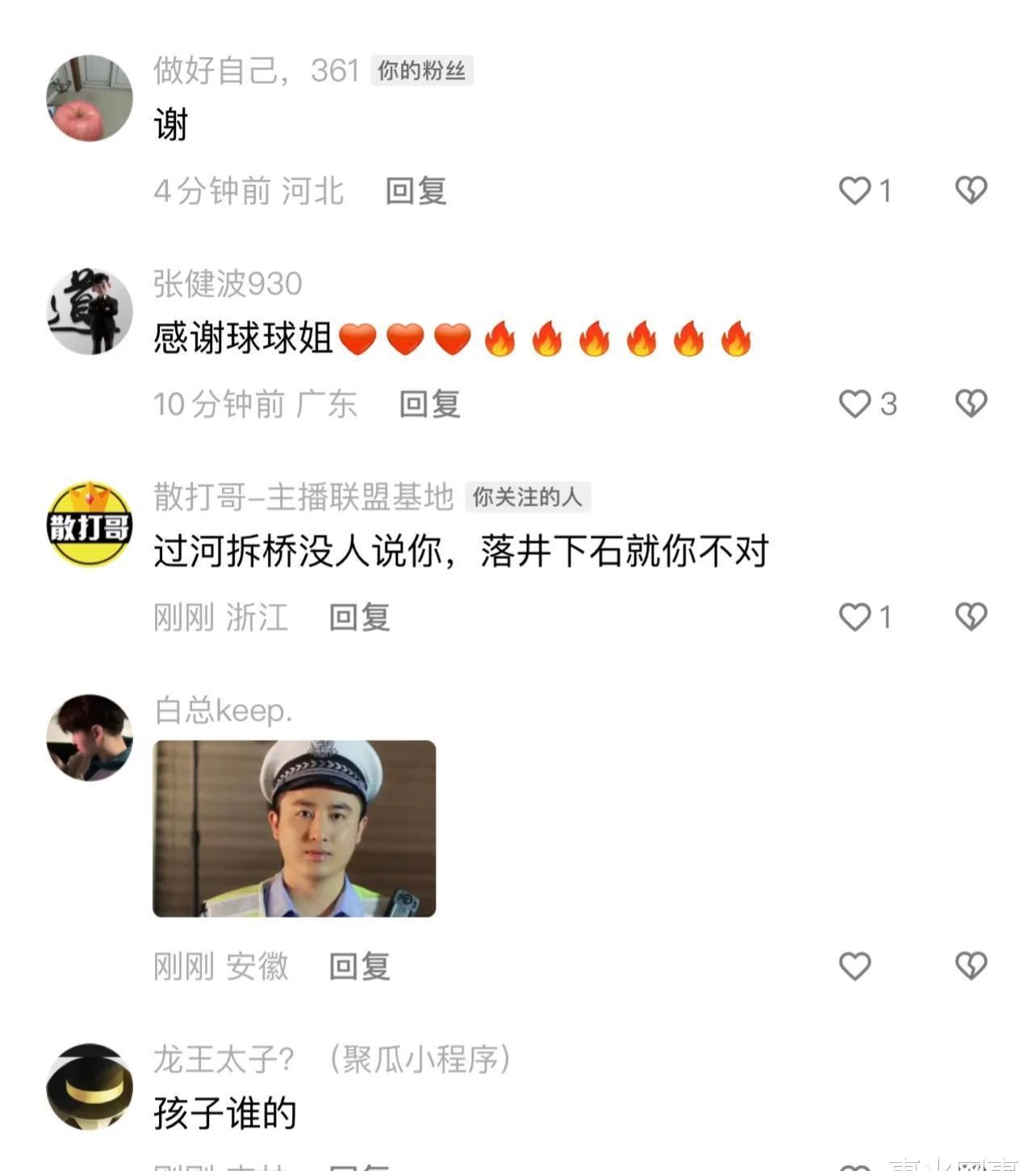Reply to 散打哥-主播联盟基地's comment
1036x1171 pixels.
359,617
